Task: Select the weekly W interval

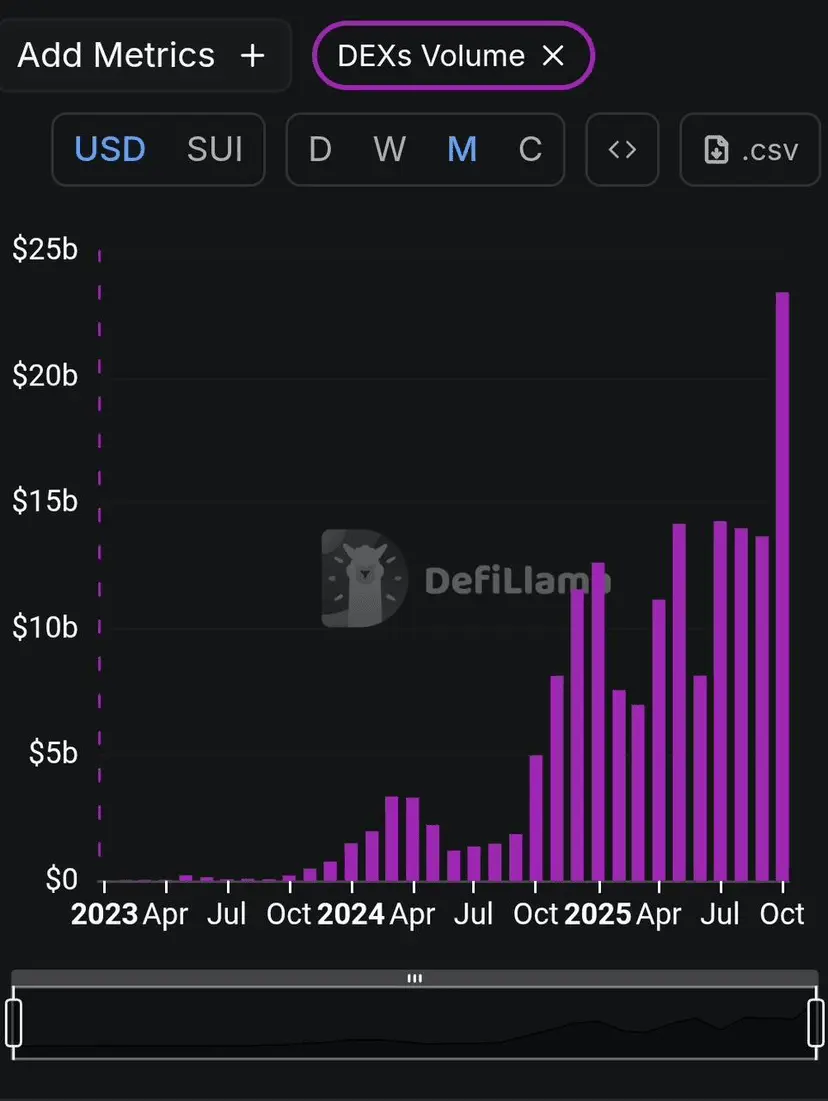Action: tap(390, 150)
